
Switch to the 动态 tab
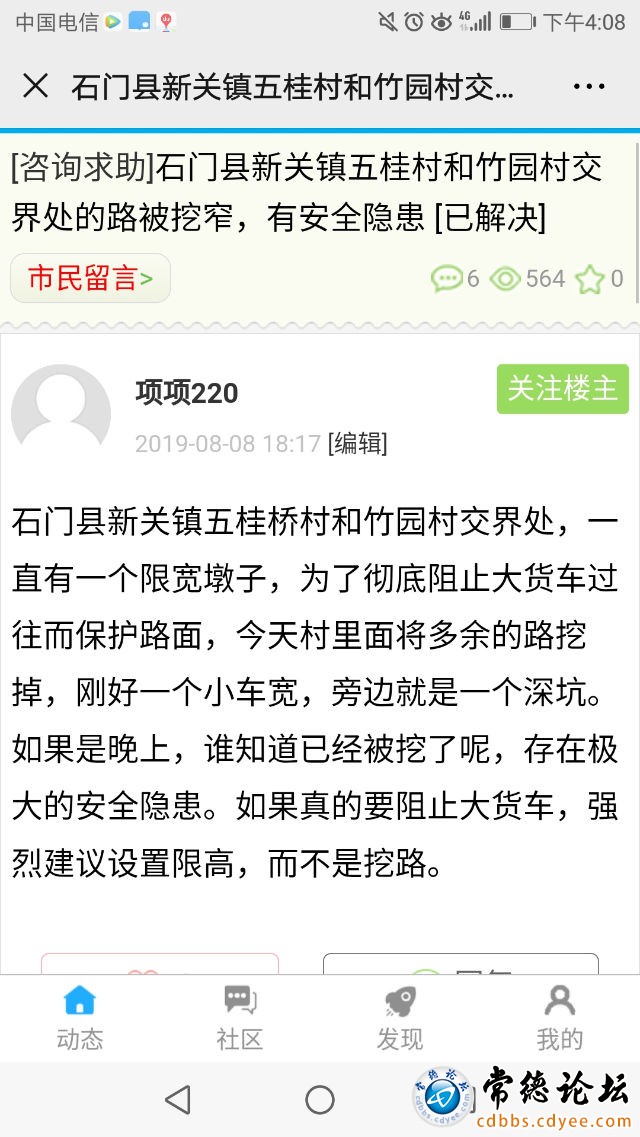point(80,1018)
